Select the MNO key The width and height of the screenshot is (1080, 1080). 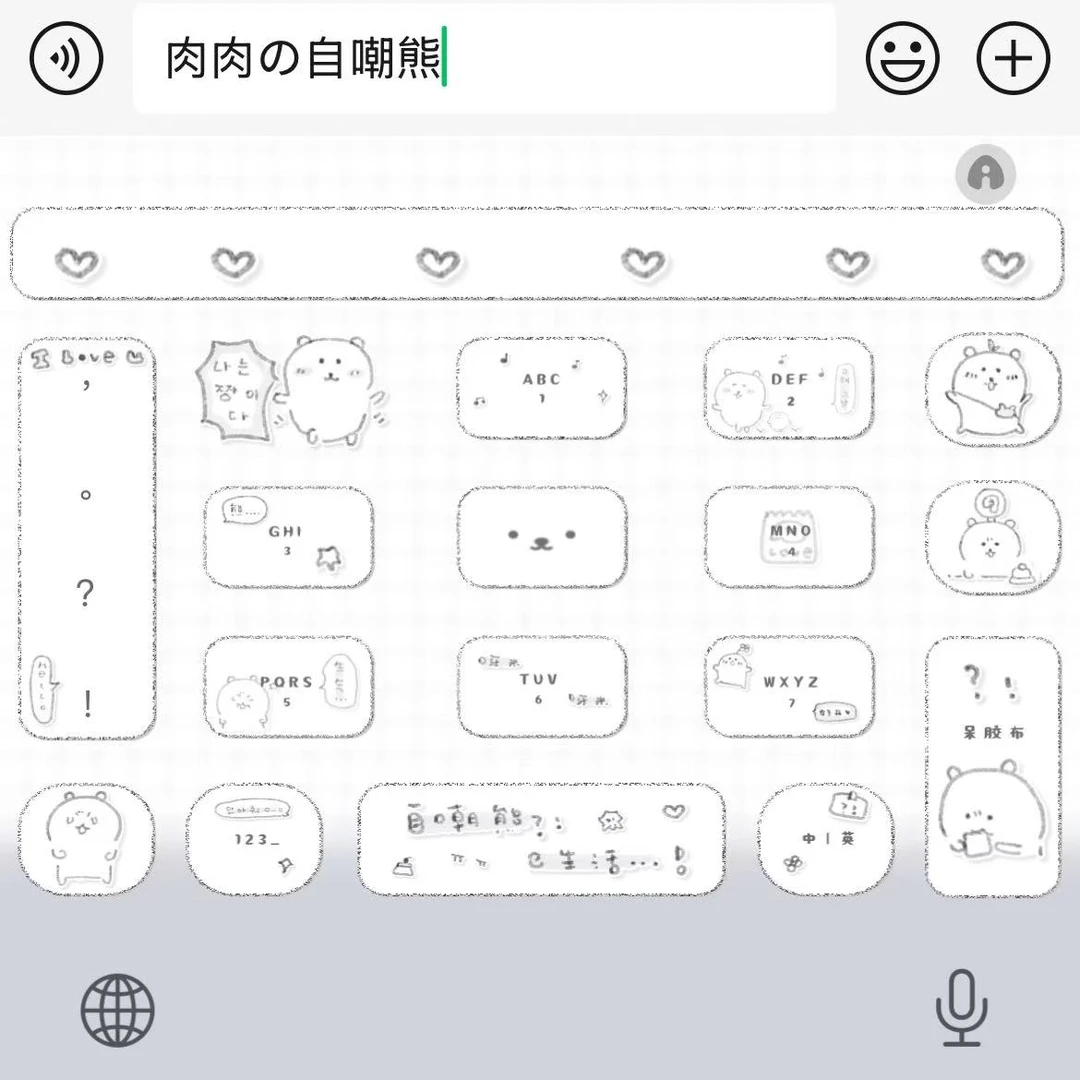click(789, 538)
